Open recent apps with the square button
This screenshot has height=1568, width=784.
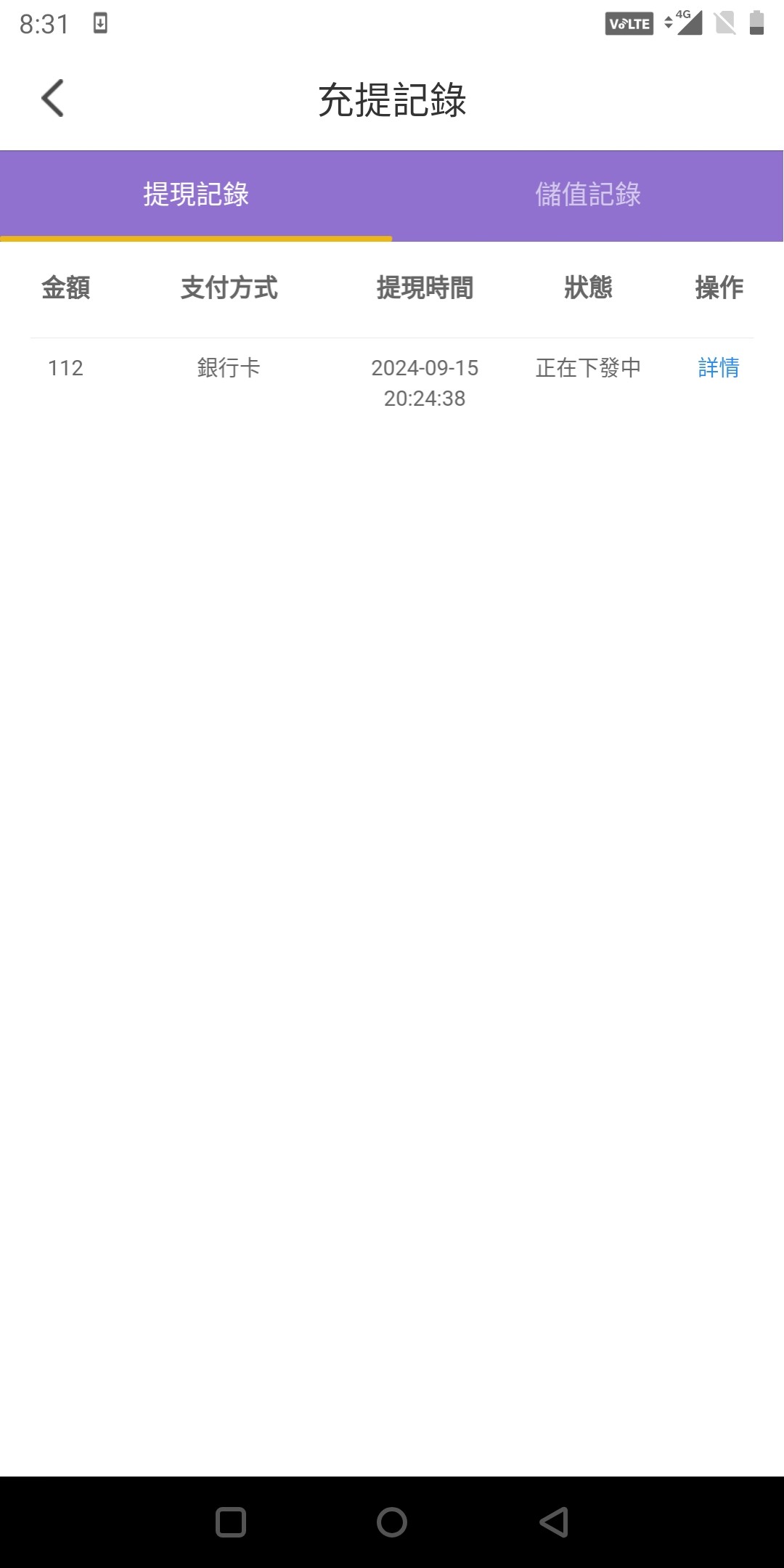(231, 1522)
